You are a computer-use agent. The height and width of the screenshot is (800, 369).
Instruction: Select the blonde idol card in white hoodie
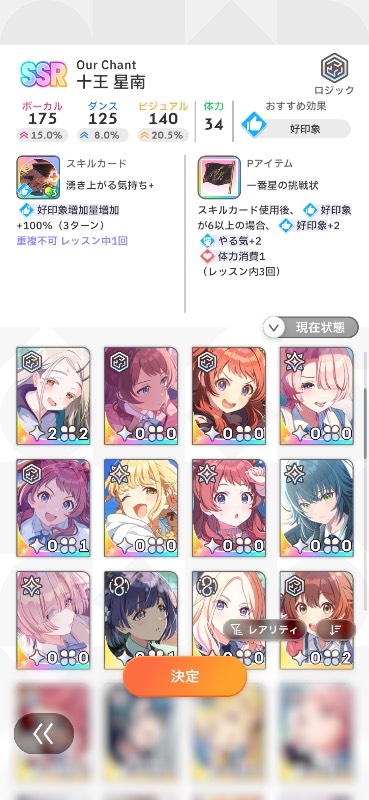click(x=141, y=508)
